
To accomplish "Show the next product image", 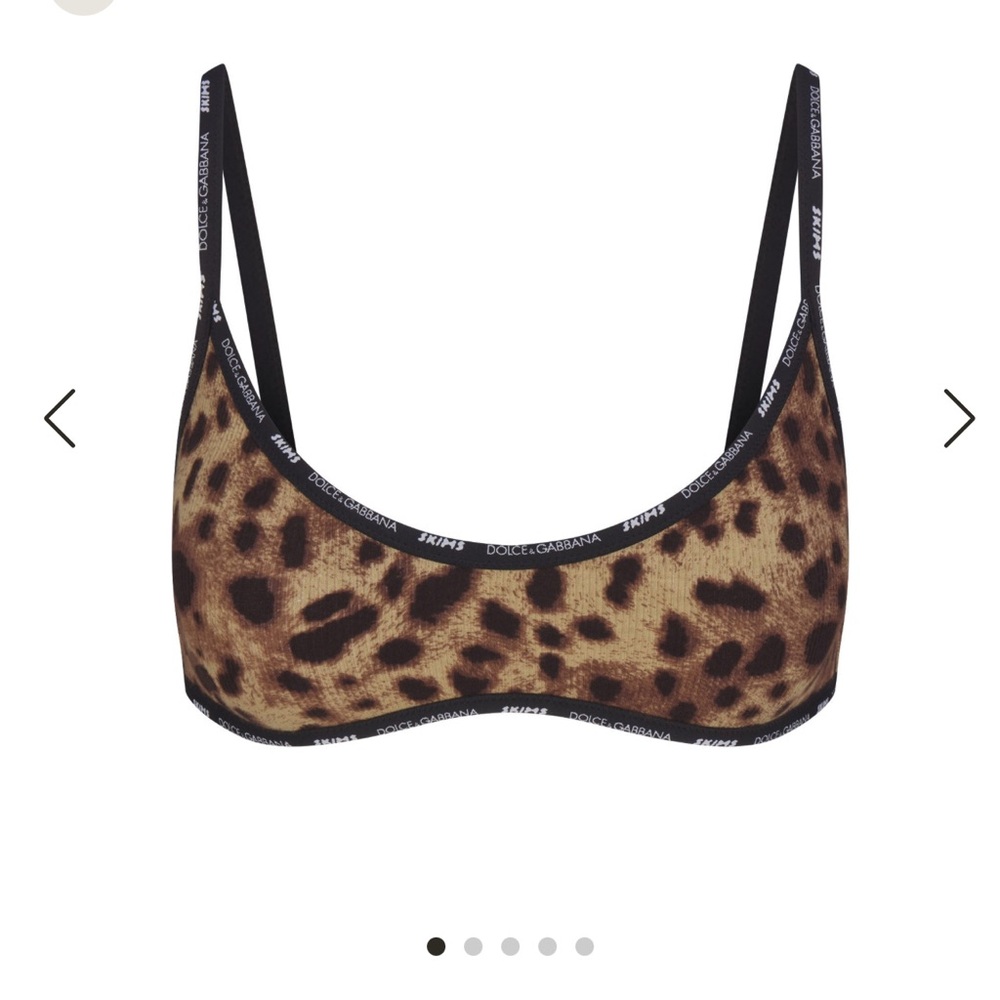I will 958,418.
